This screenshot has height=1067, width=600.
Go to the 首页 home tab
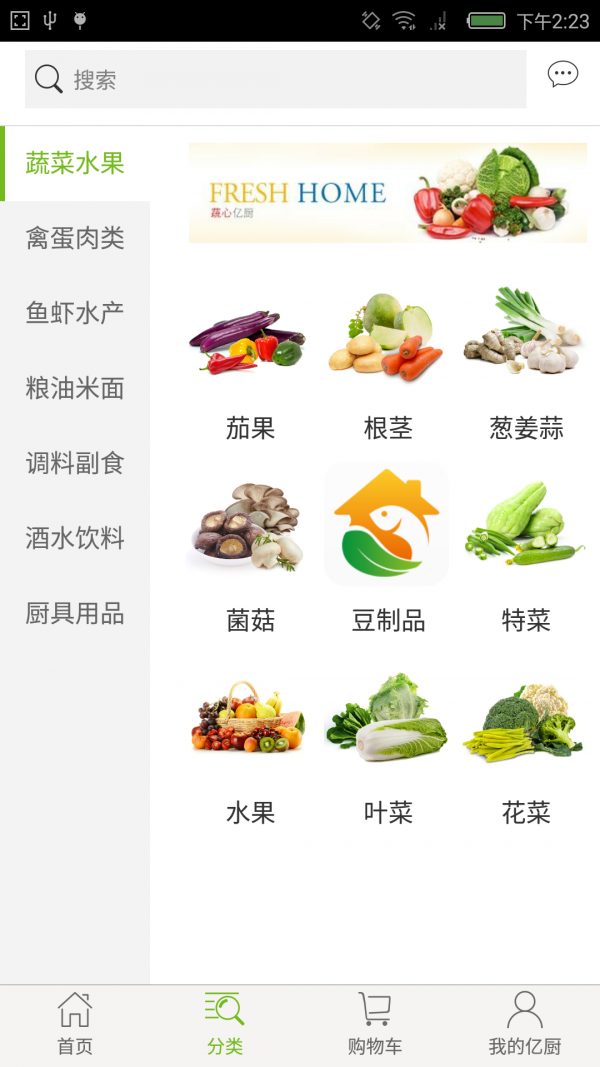(75, 1025)
